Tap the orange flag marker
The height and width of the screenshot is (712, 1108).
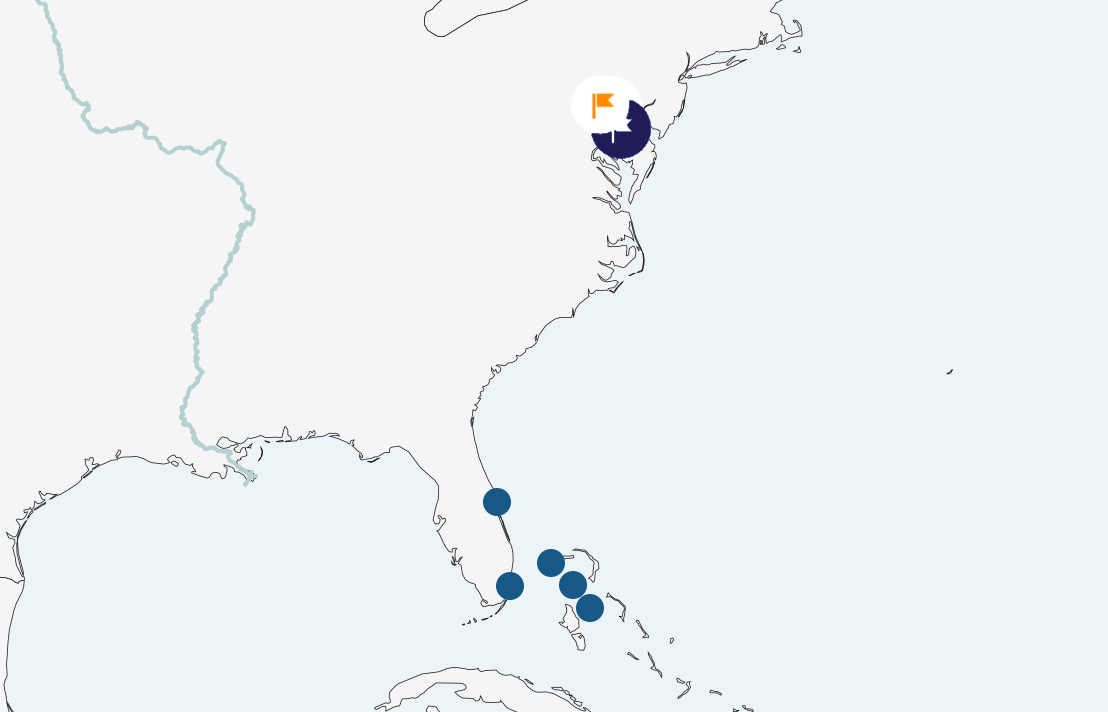(x=603, y=104)
